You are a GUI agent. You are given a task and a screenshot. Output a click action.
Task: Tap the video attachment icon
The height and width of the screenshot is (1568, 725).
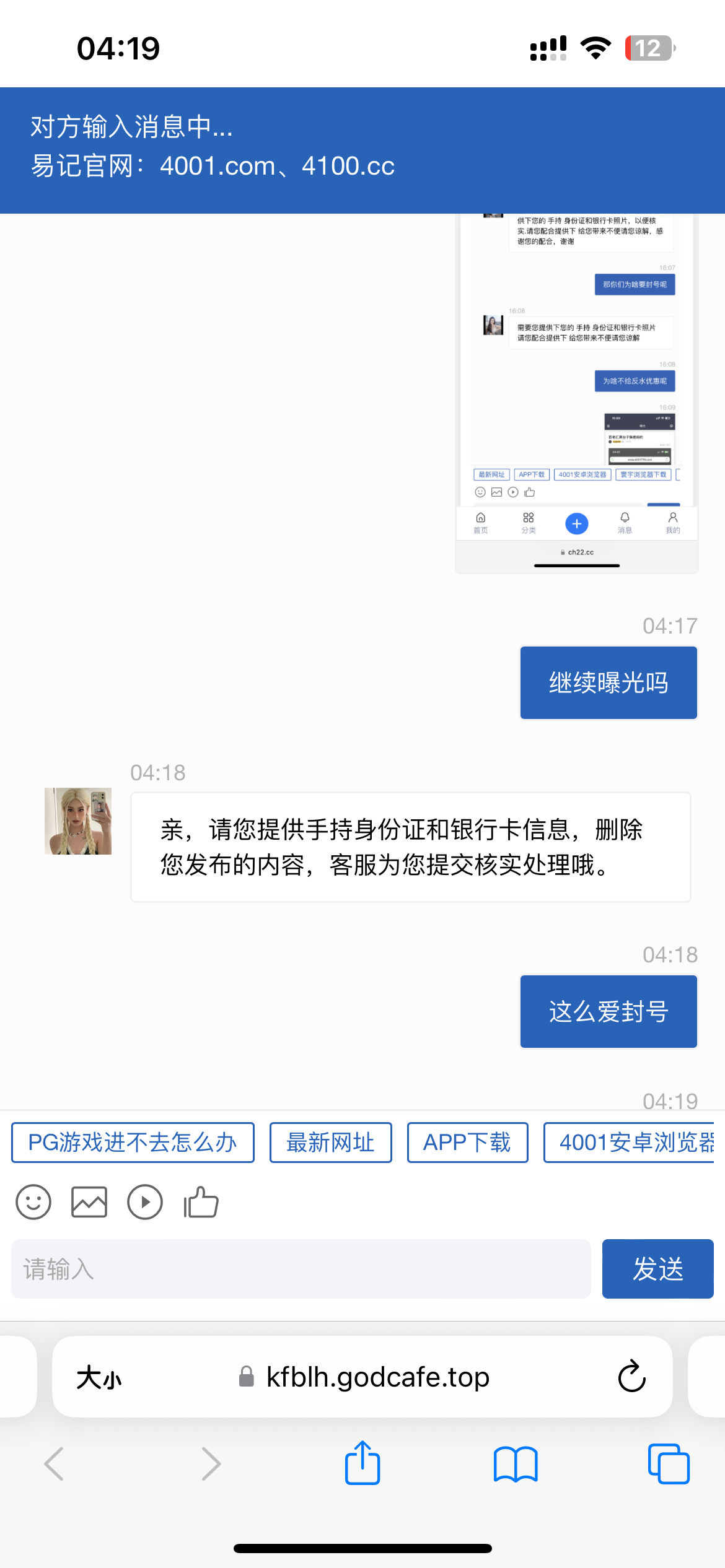coord(145,1202)
